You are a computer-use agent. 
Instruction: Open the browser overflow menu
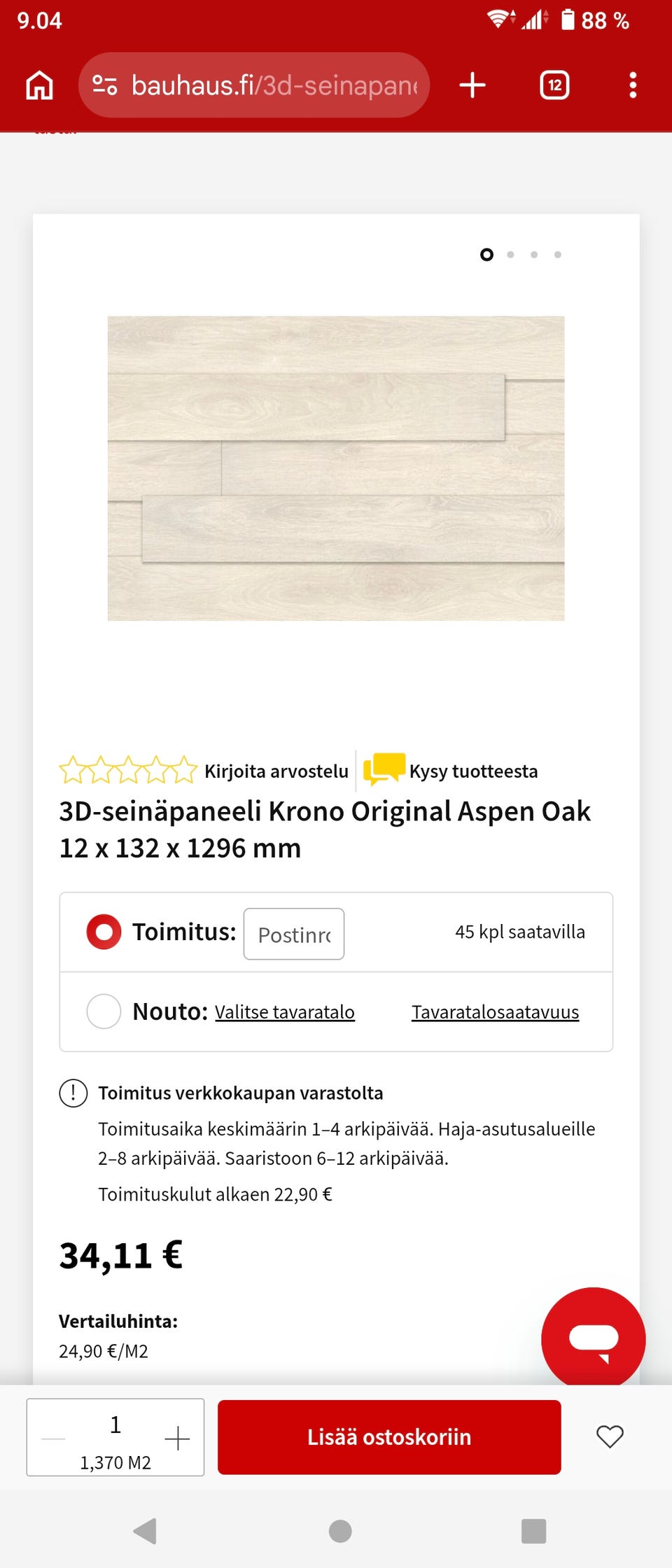tap(633, 85)
